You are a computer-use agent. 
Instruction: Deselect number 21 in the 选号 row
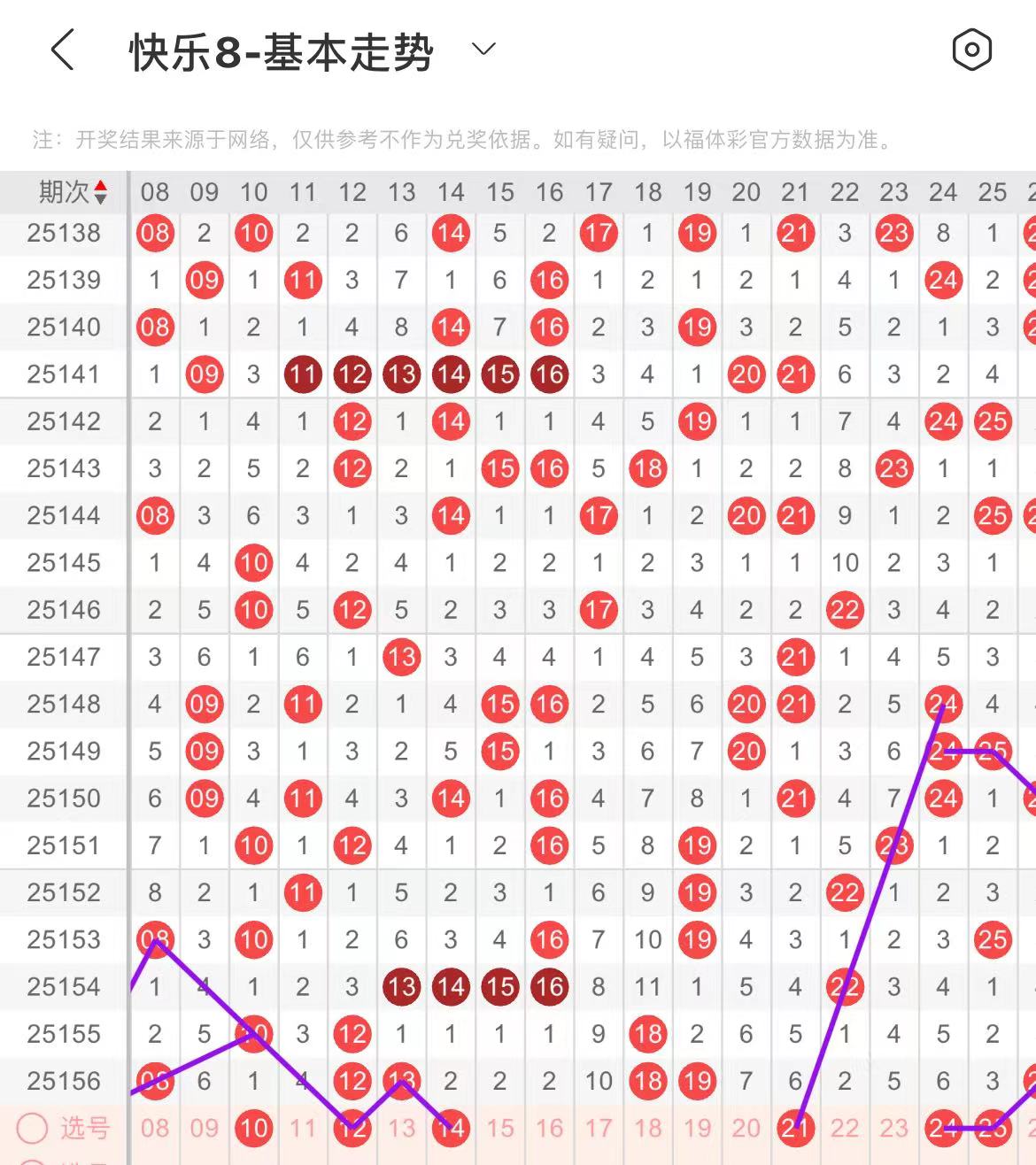click(x=796, y=1128)
